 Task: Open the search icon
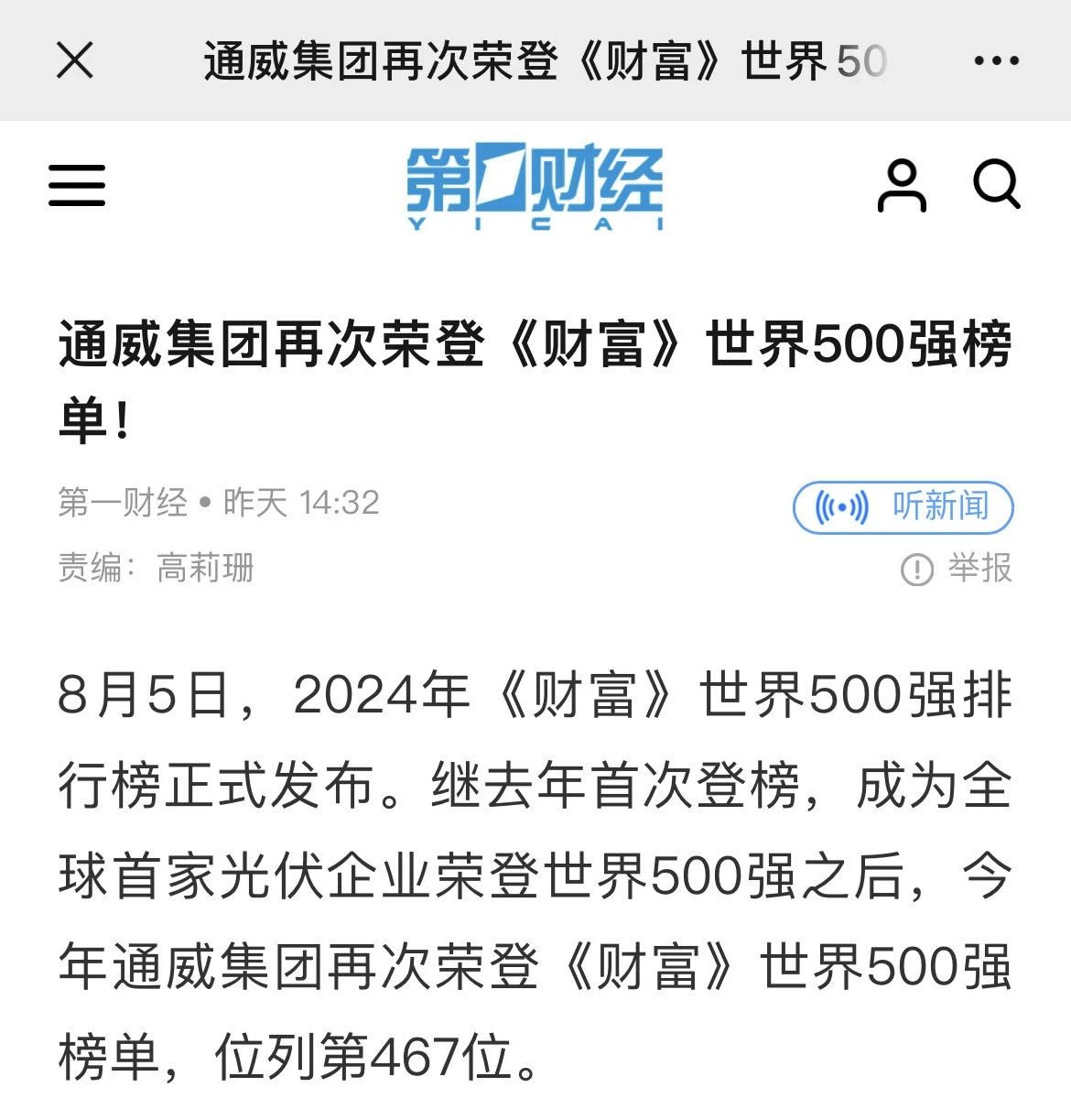point(998,186)
